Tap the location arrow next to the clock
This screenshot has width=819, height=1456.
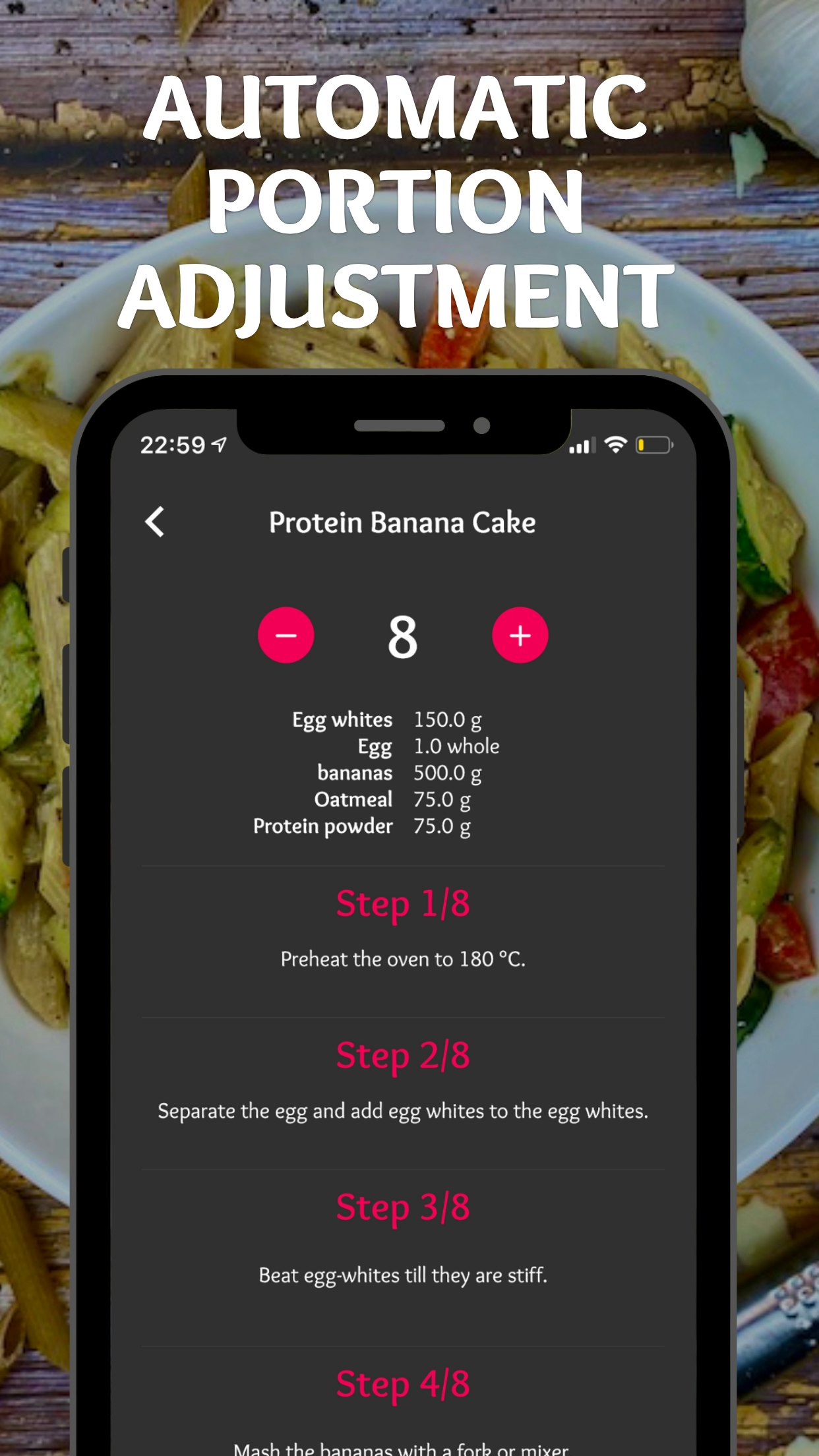(x=218, y=445)
